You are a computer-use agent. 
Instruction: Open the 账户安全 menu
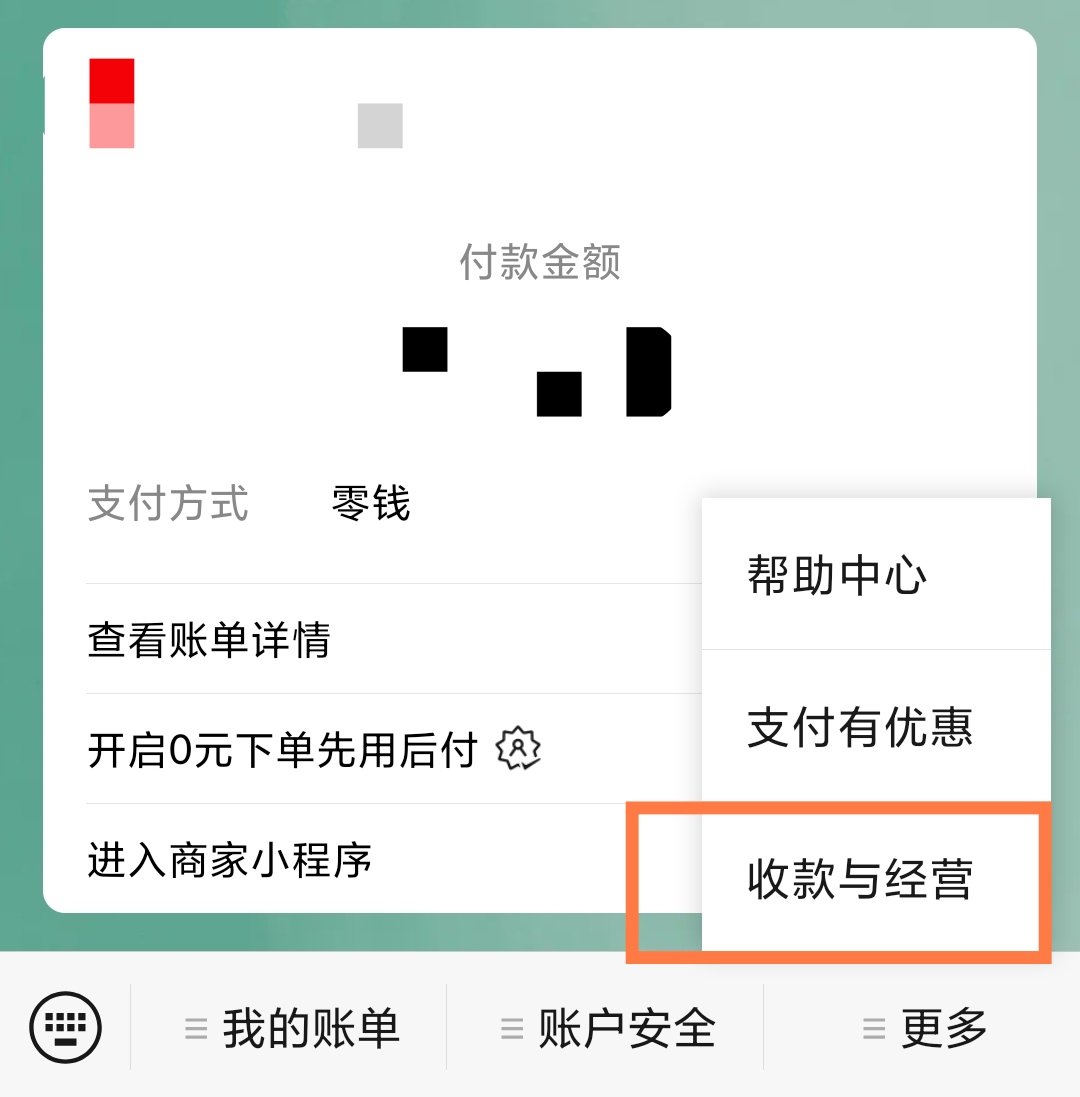[x=607, y=1028]
